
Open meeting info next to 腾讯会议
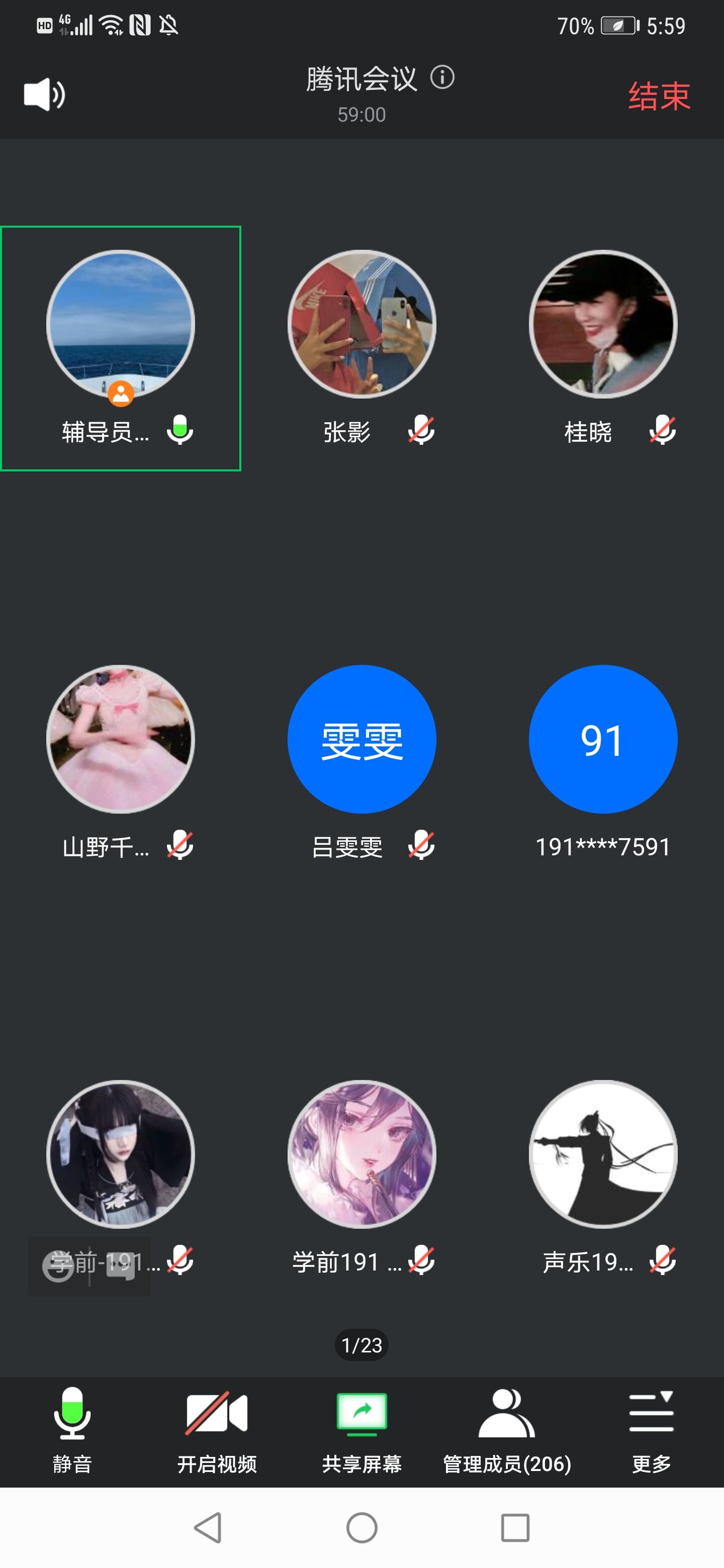coord(442,77)
